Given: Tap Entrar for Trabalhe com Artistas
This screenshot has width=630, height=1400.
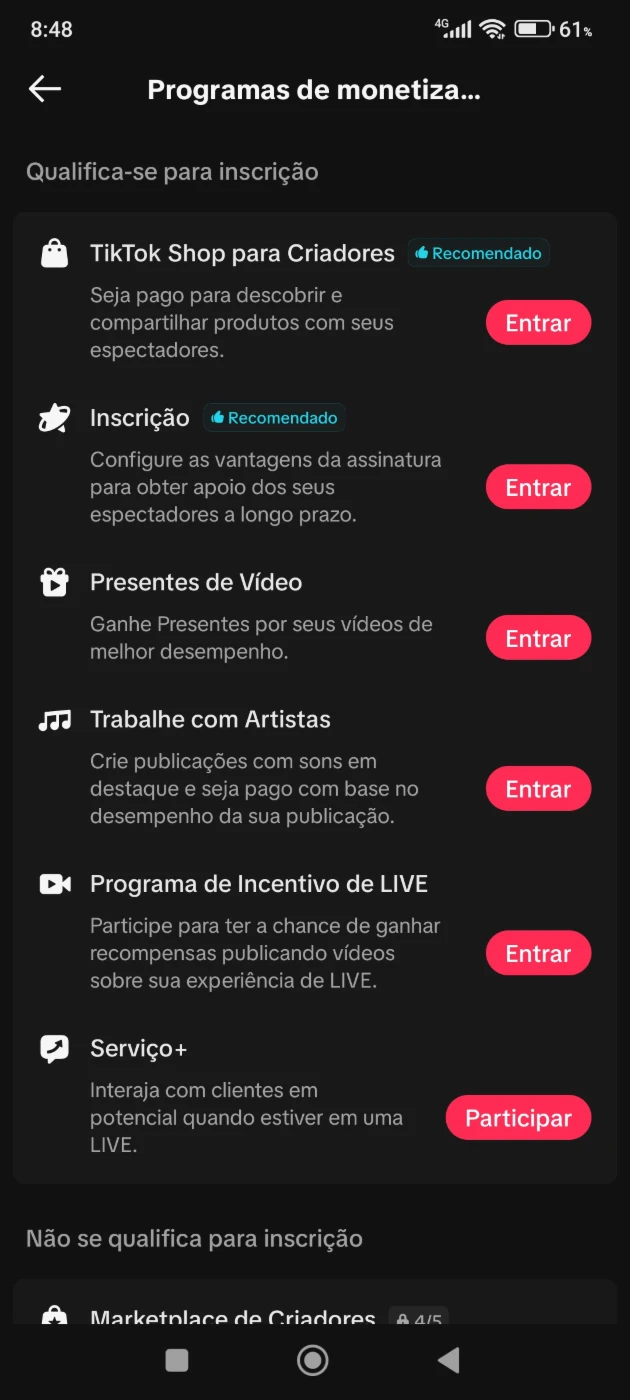Looking at the screenshot, I should (x=538, y=789).
